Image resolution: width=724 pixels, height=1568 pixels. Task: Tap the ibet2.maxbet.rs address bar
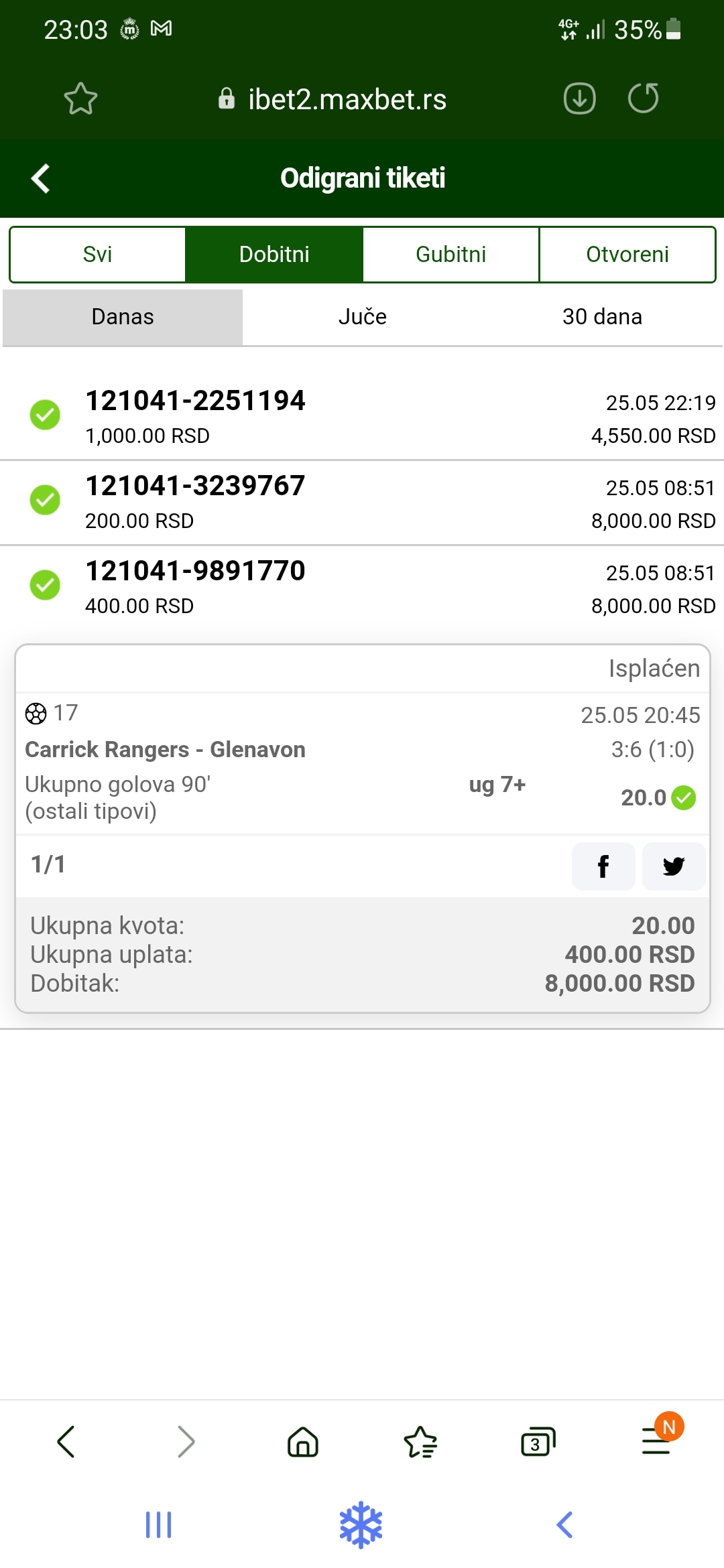click(x=333, y=99)
